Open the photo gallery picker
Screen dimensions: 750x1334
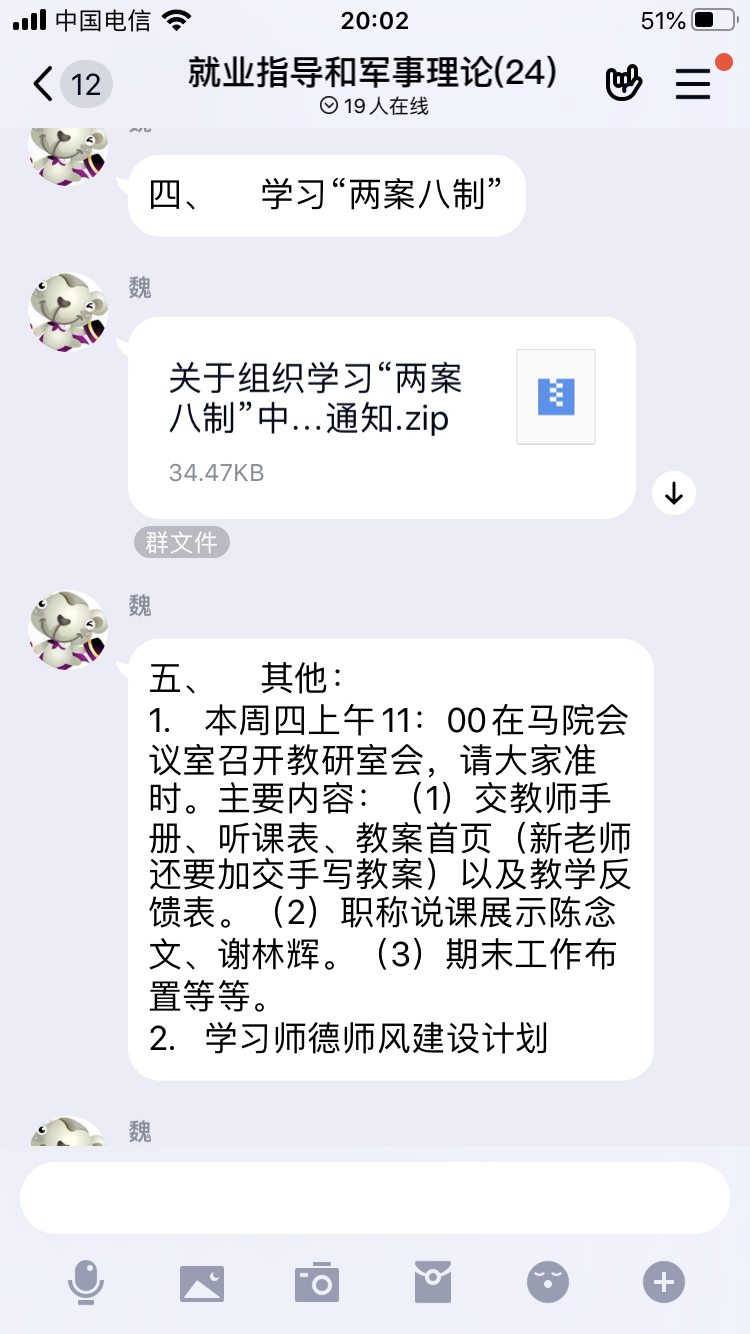pyautogui.click(x=202, y=1282)
